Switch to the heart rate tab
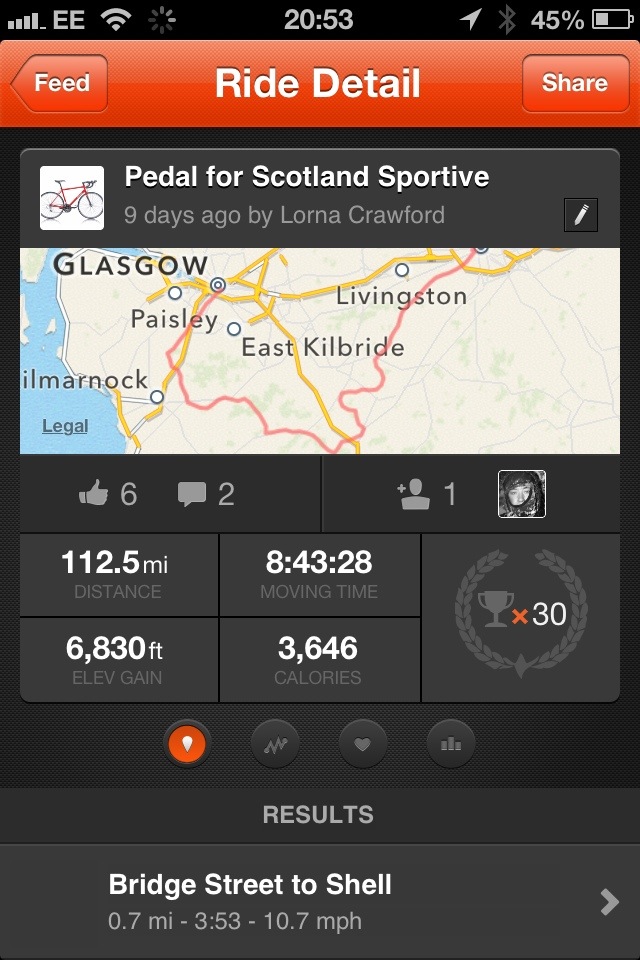This screenshot has width=640, height=960. 363,743
